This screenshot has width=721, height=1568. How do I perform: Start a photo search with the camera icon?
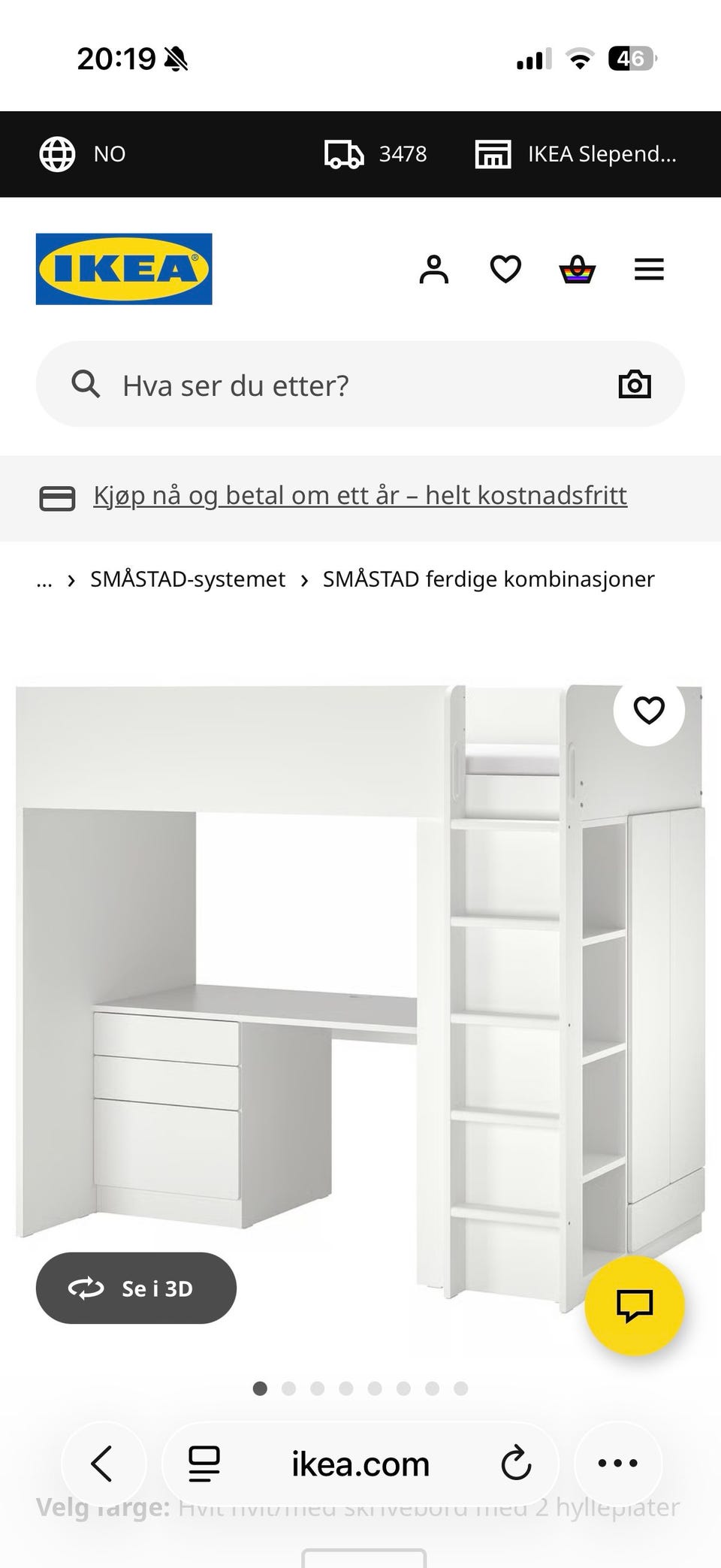[x=635, y=384]
